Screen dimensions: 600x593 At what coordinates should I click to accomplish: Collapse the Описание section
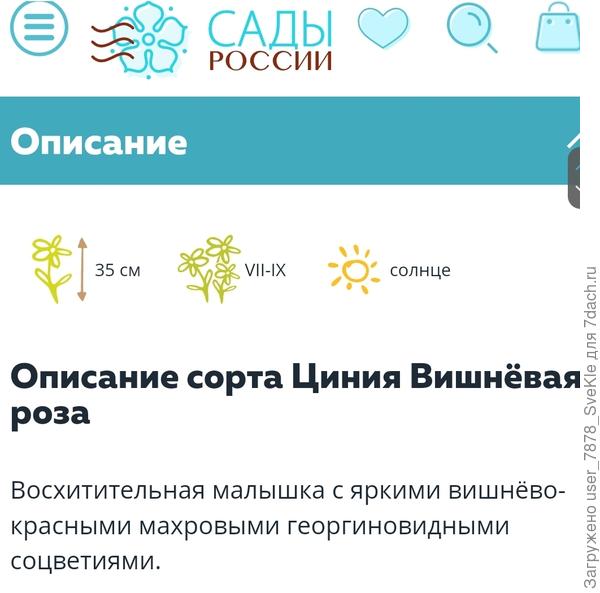tap(572, 141)
